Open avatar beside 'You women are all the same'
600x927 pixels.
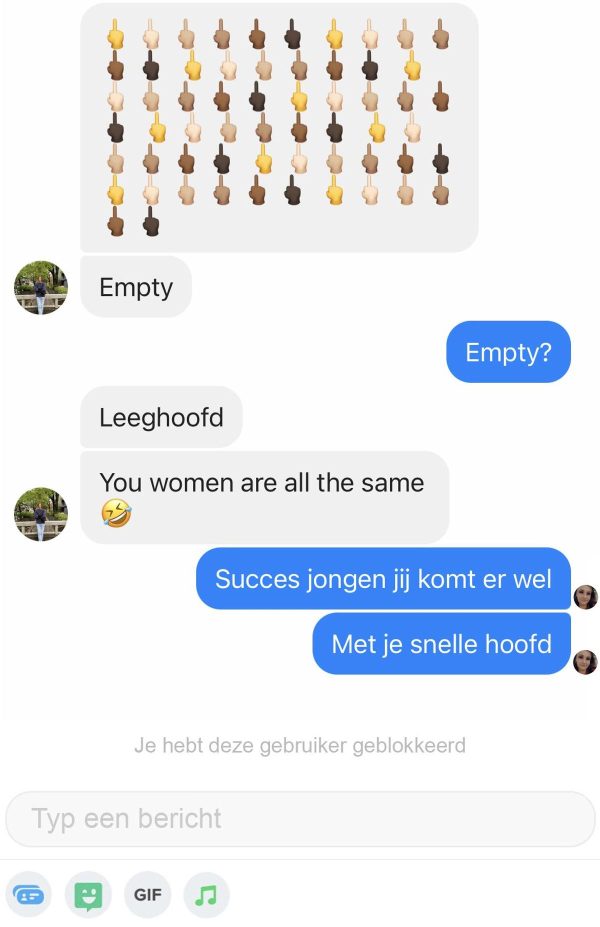pyautogui.click(x=41, y=514)
